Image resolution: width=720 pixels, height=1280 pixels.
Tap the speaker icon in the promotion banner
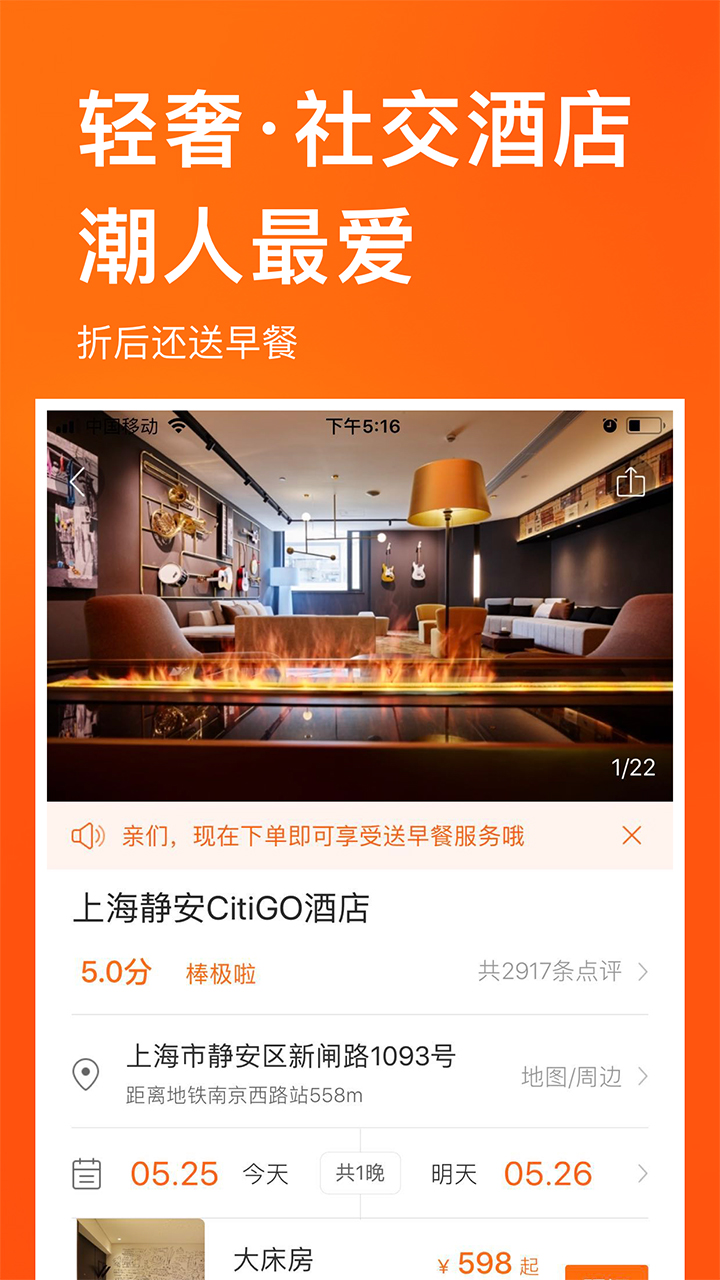tap(88, 836)
